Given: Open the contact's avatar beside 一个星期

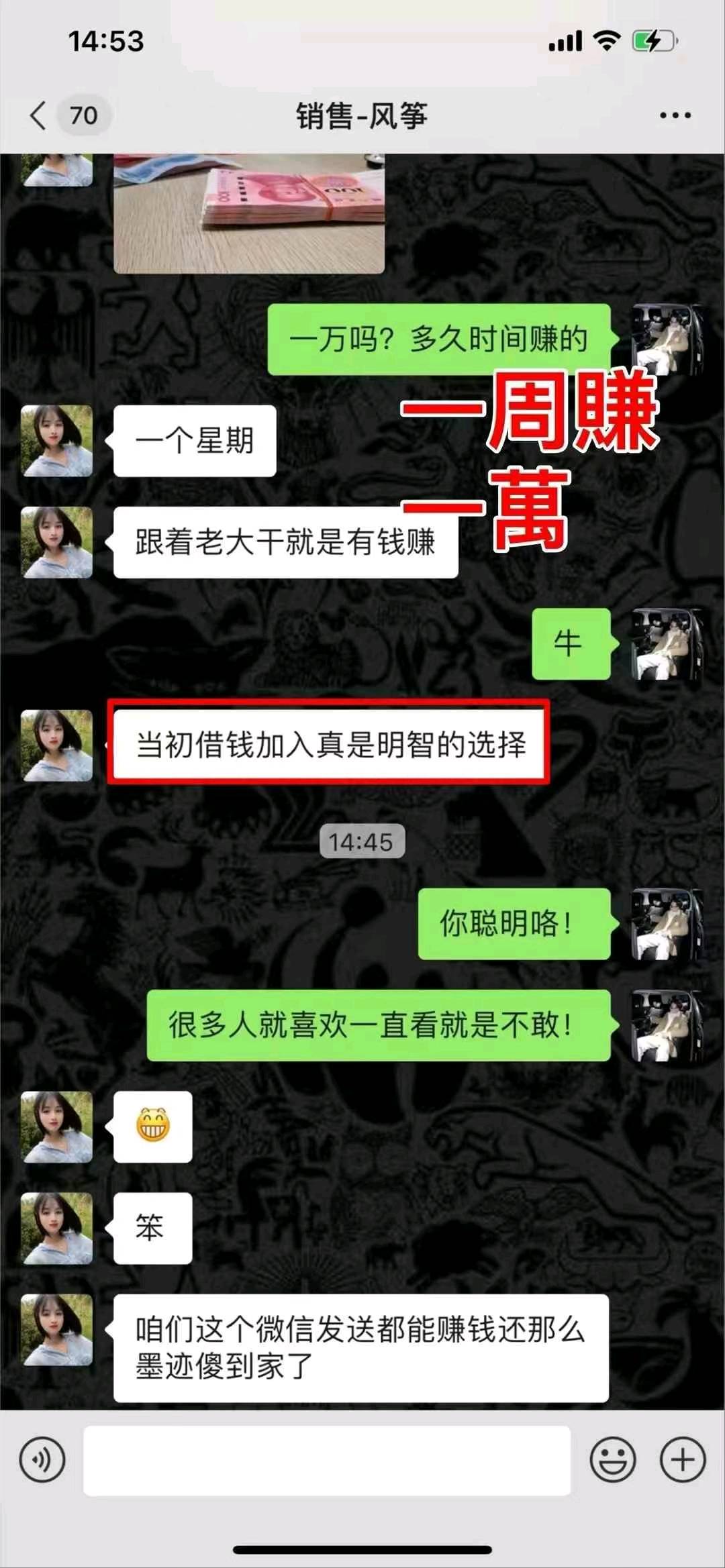Looking at the screenshot, I should tap(57, 441).
